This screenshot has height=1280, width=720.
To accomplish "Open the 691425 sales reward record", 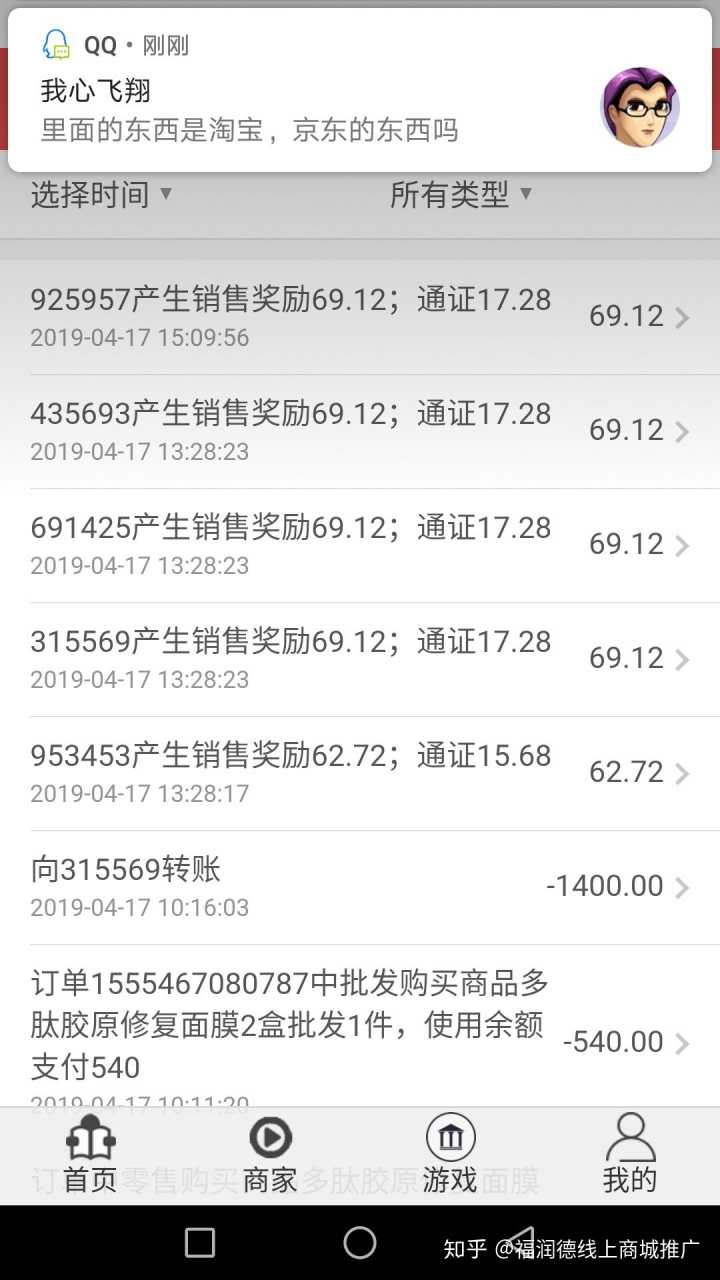I will point(360,545).
